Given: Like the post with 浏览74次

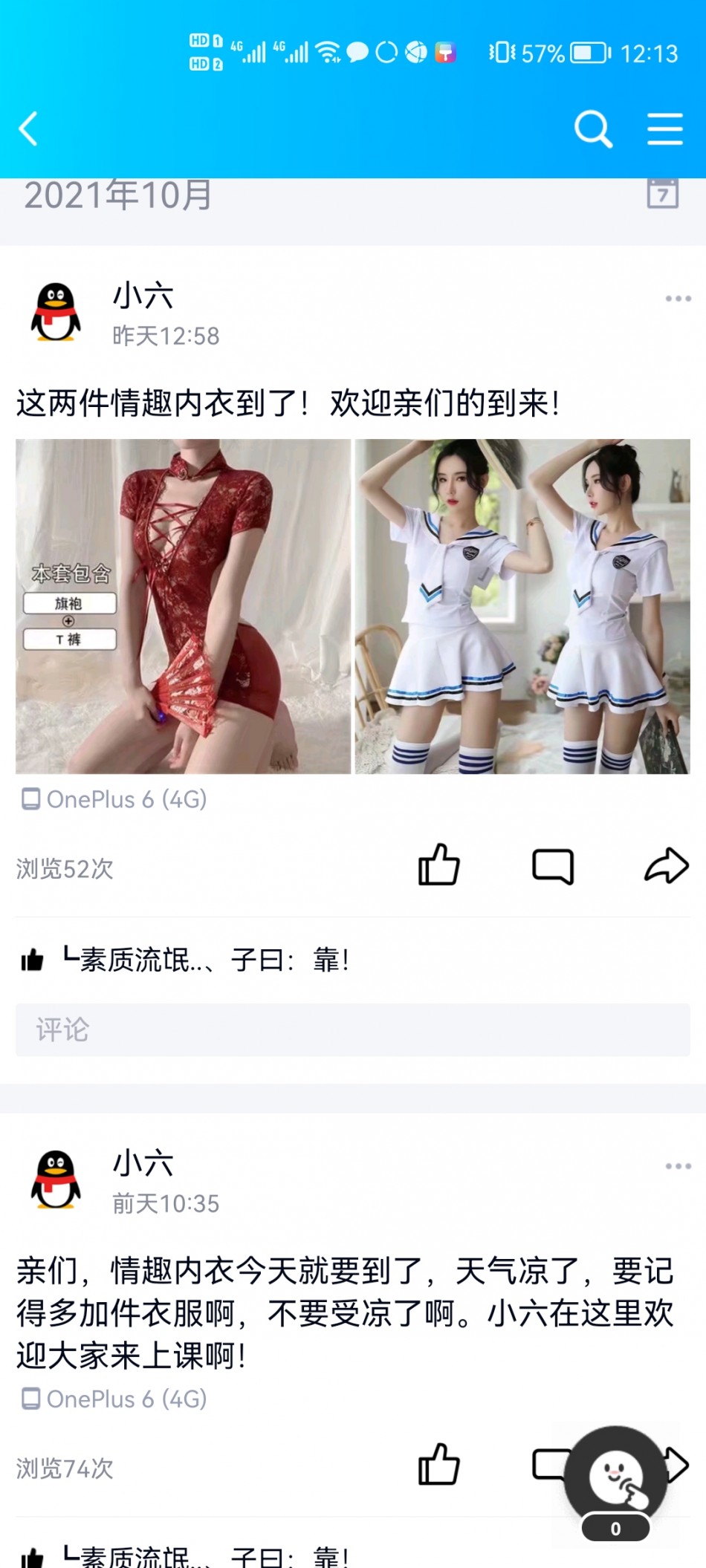Looking at the screenshot, I should [x=438, y=1465].
